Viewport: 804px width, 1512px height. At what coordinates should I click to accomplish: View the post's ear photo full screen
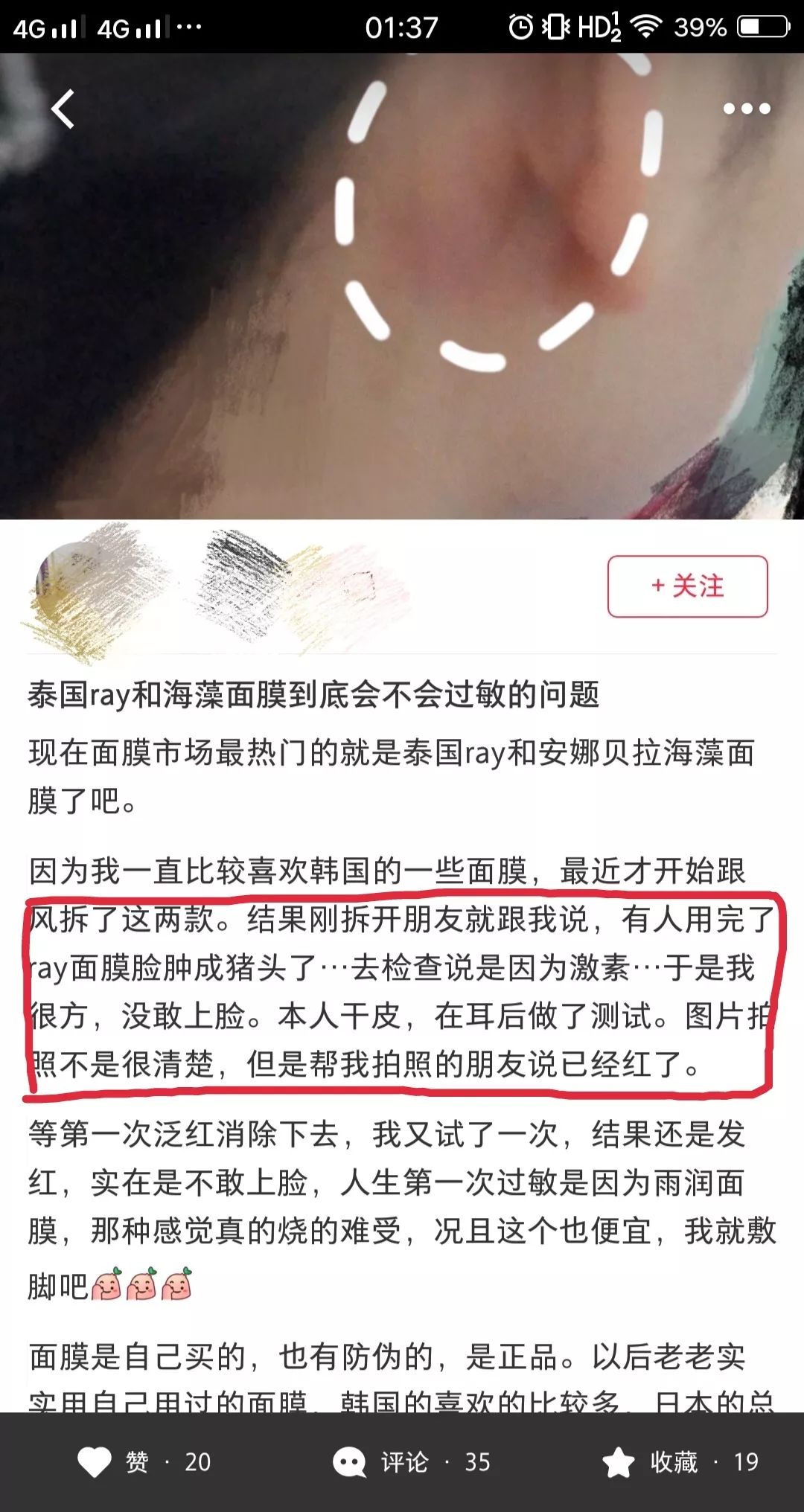(x=402, y=286)
